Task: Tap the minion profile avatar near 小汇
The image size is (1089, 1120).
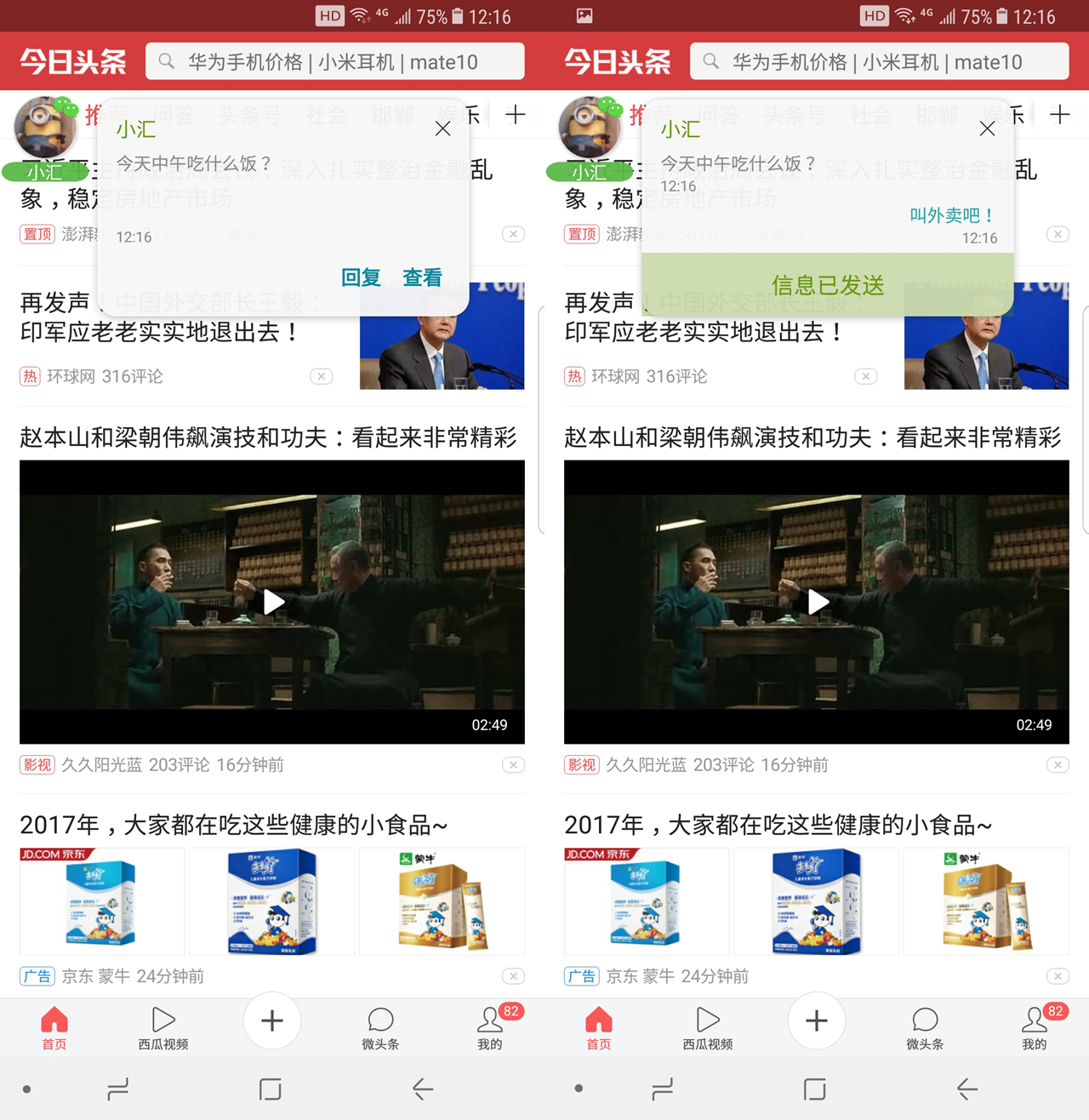Action: (x=46, y=127)
